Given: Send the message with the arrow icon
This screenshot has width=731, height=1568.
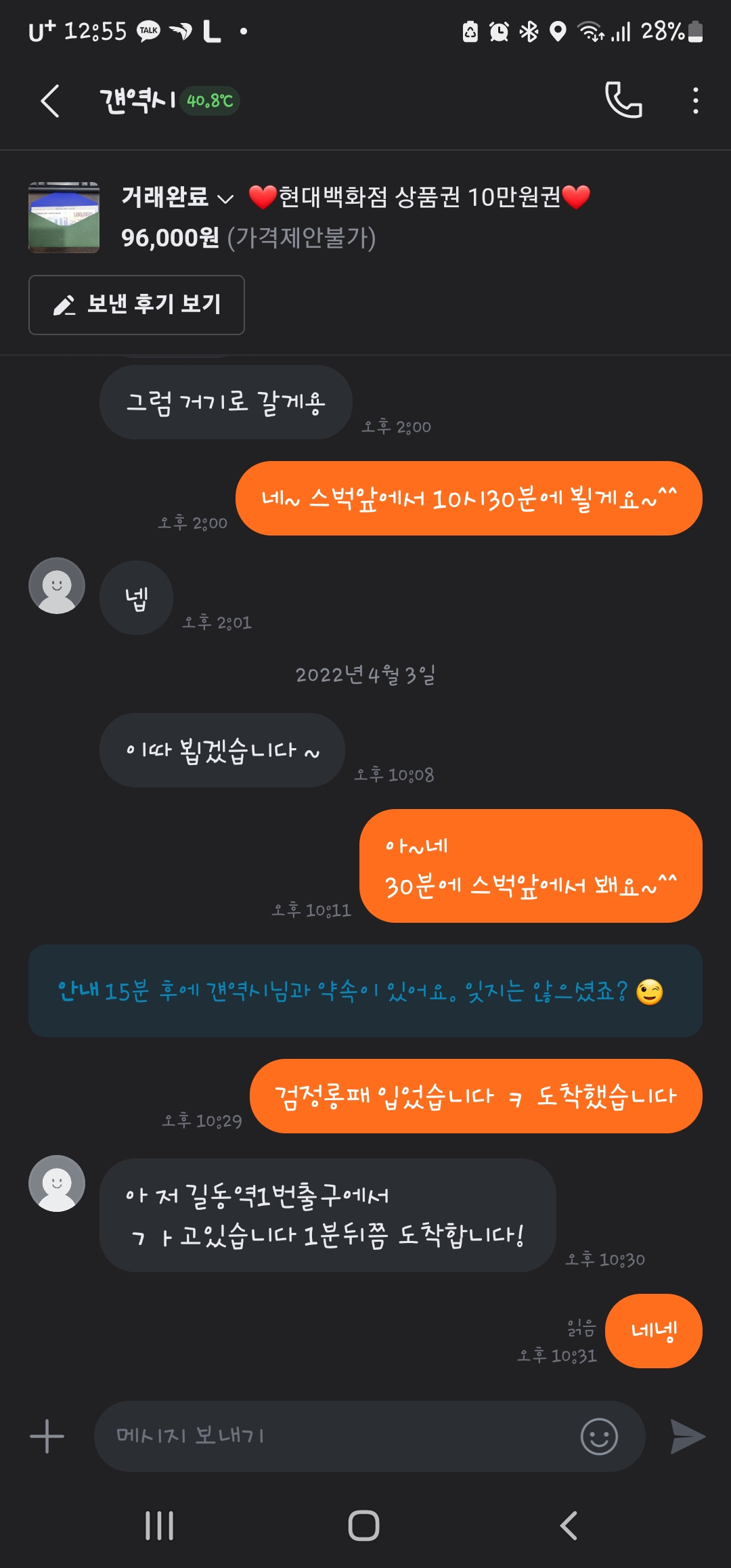Looking at the screenshot, I should pos(687,1436).
